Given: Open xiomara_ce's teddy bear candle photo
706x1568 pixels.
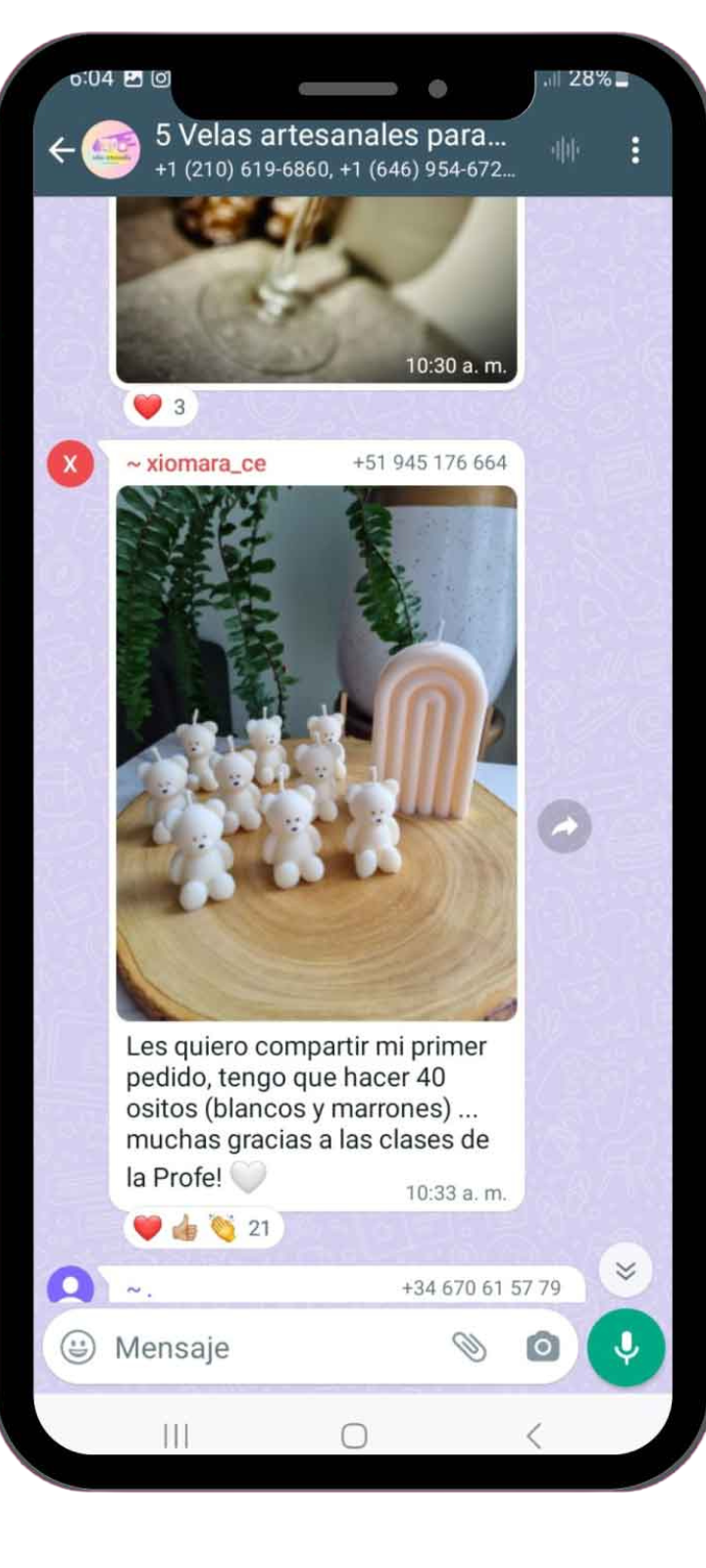Looking at the screenshot, I should coord(316,753).
